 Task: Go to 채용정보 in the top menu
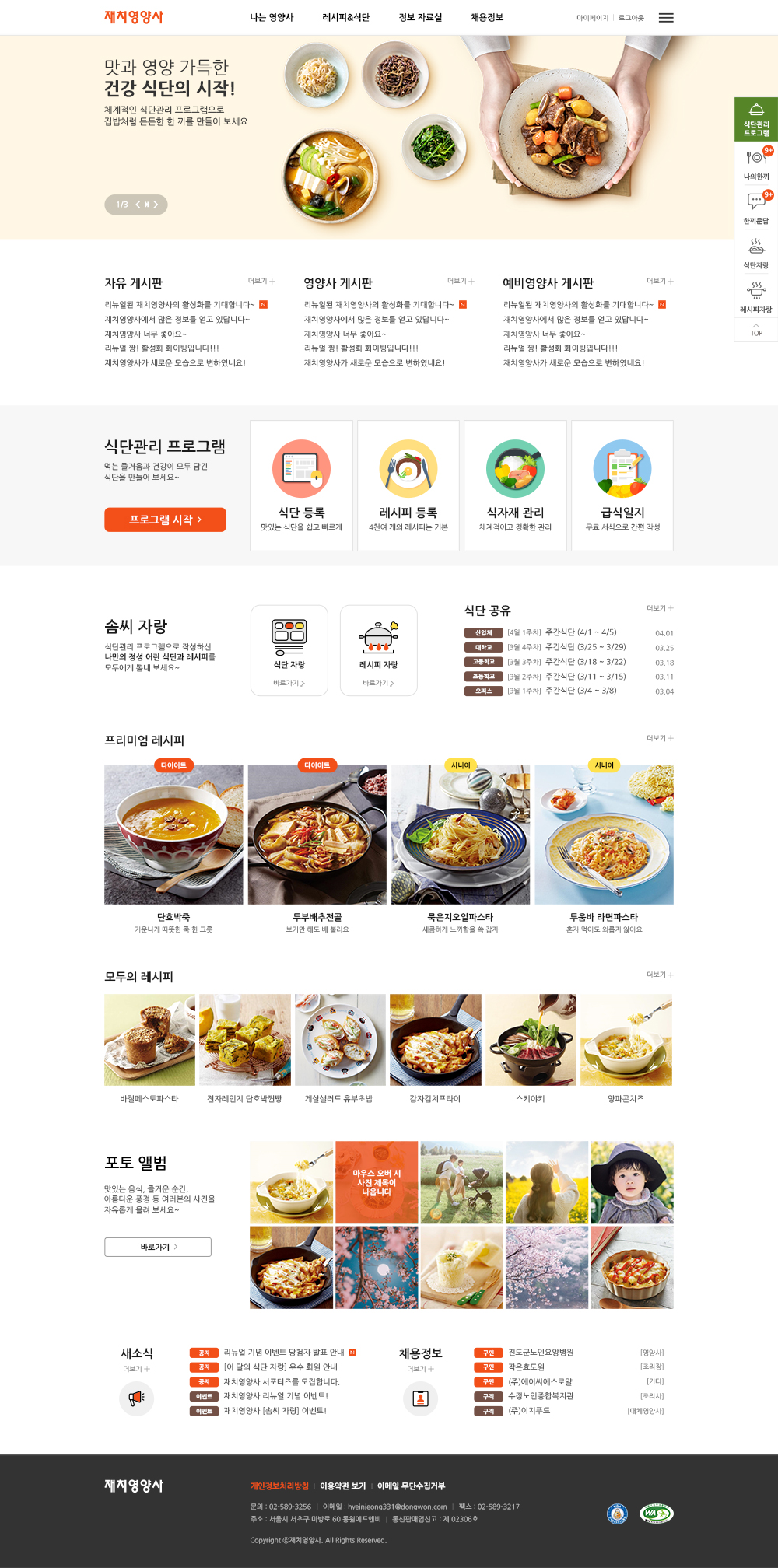point(486,17)
